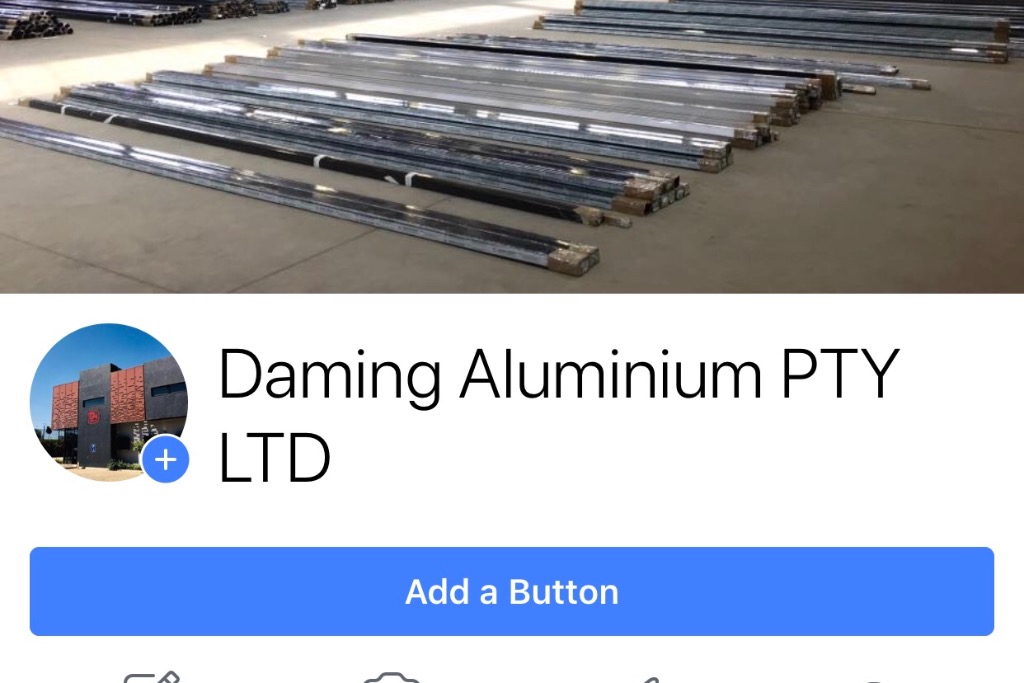Tap the blue Add a Button

coord(511,591)
